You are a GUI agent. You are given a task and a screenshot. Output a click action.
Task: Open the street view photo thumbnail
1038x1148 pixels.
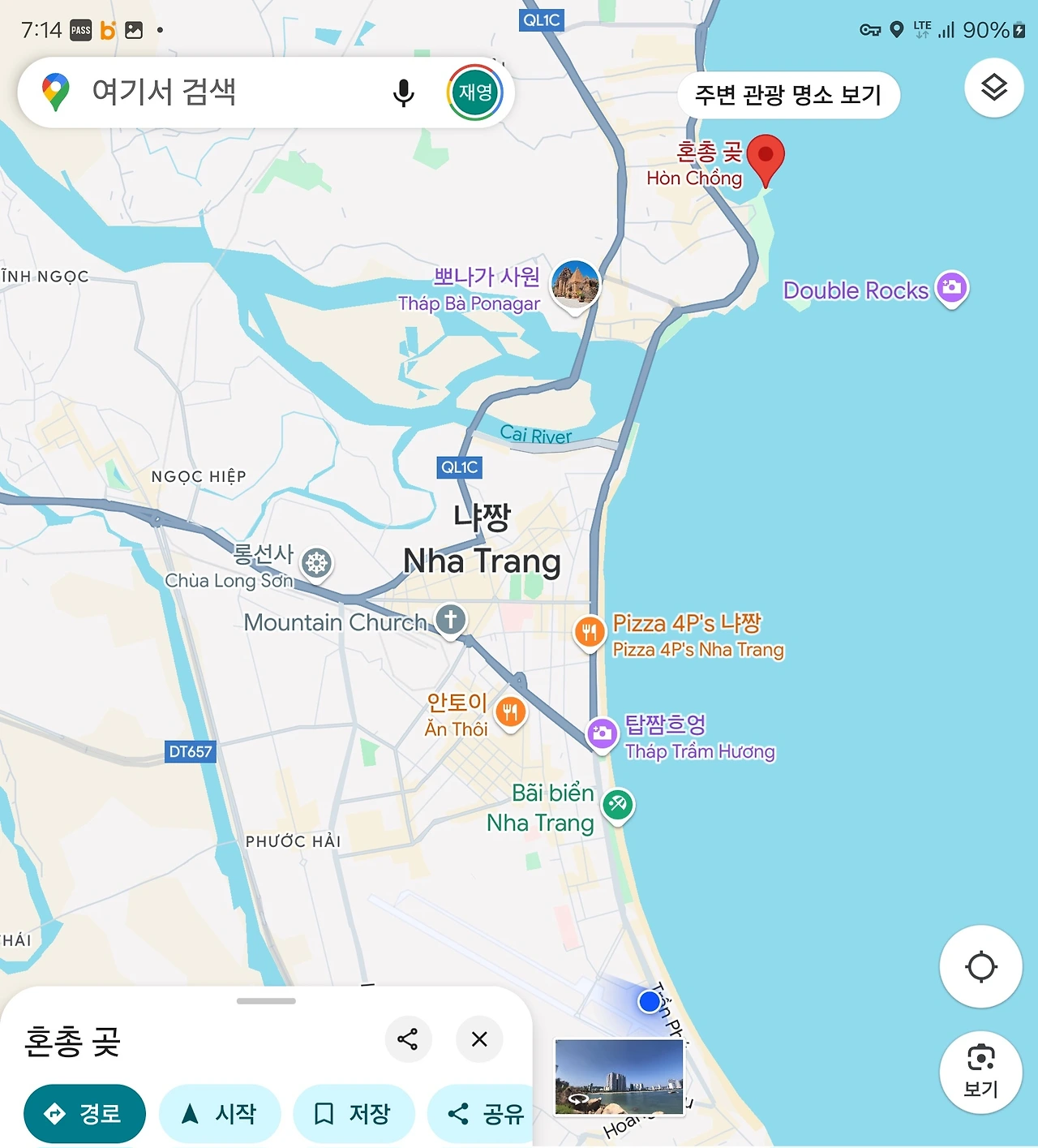pyautogui.click(x=619, y=1077)
